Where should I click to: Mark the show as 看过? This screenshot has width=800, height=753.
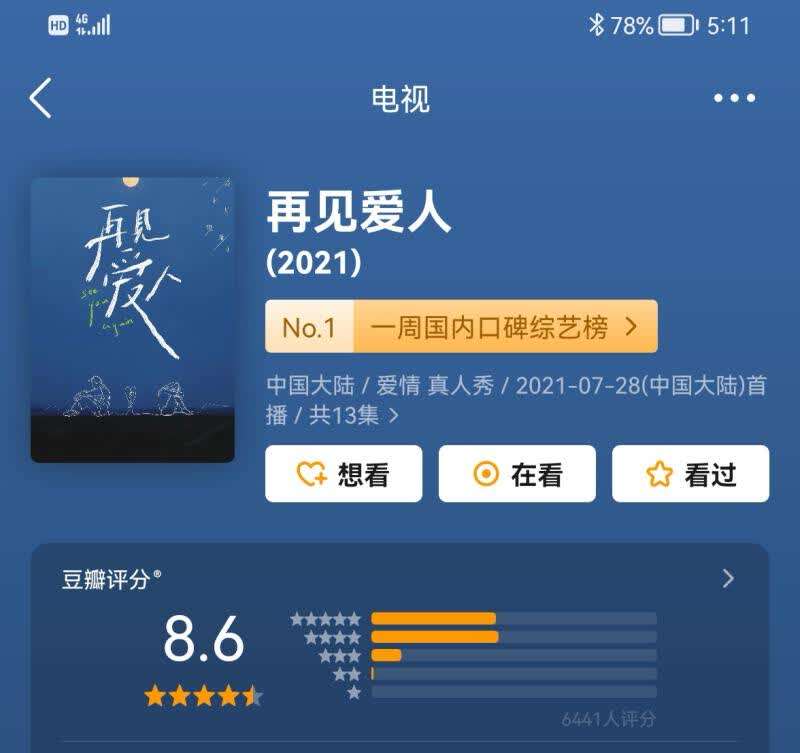coord(690,474)
